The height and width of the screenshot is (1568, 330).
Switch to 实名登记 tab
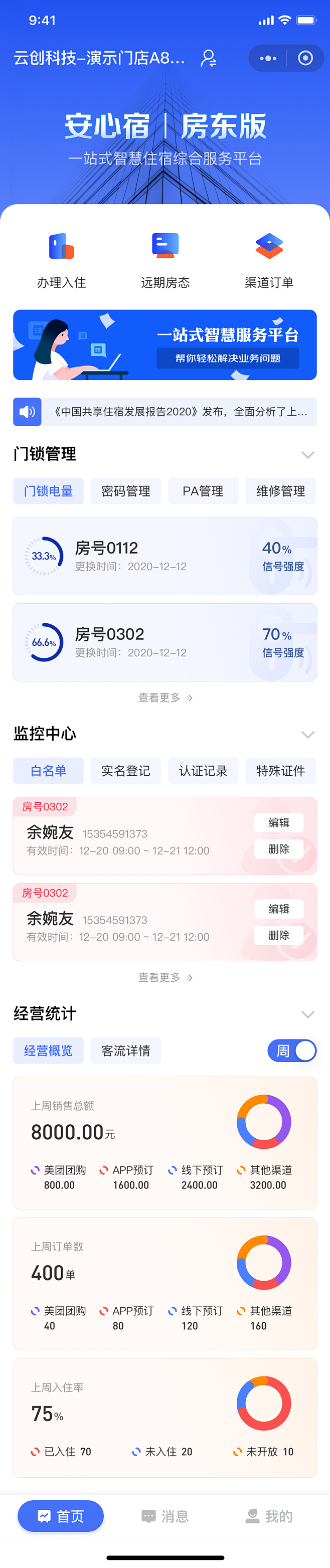[125, 771]
